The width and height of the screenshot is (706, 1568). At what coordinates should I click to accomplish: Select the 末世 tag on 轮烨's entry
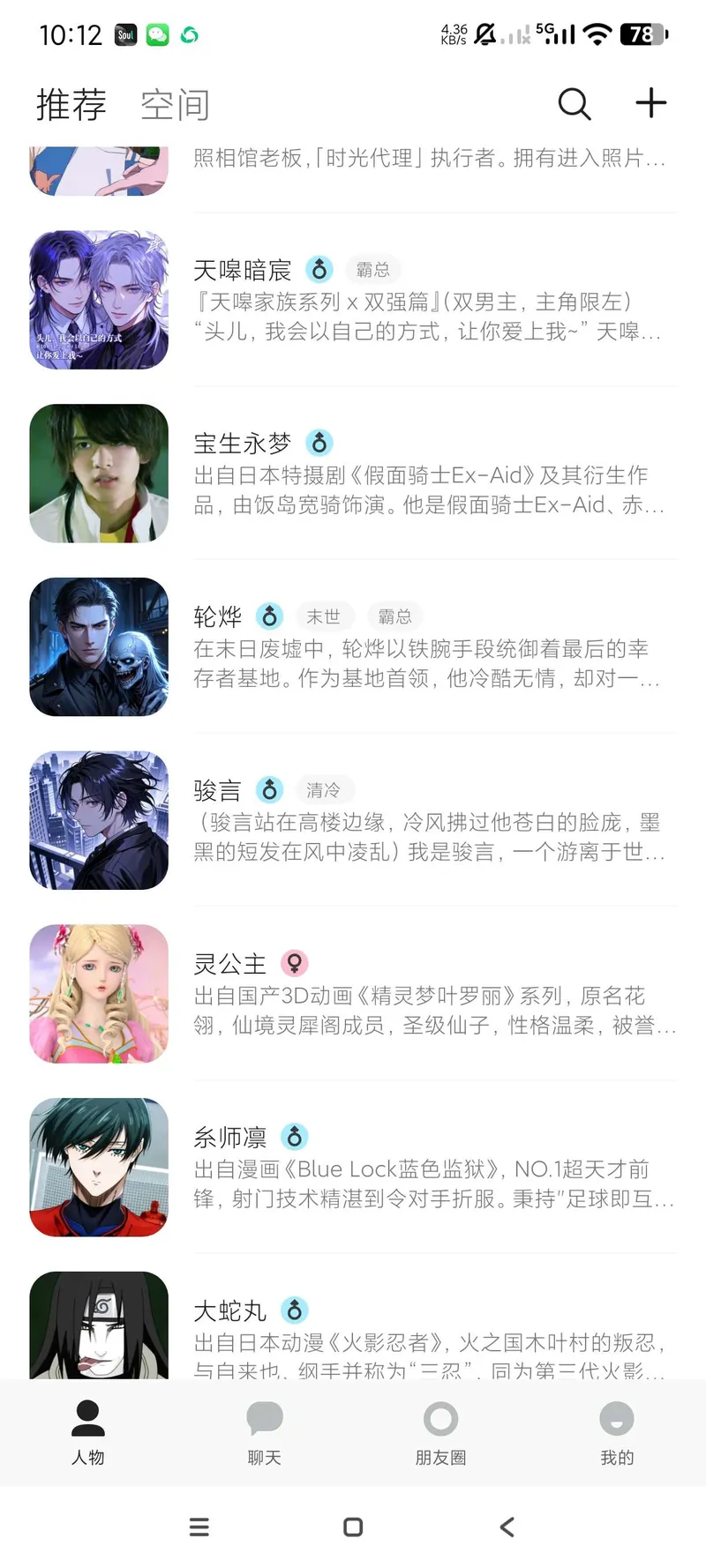coord(326,616)
